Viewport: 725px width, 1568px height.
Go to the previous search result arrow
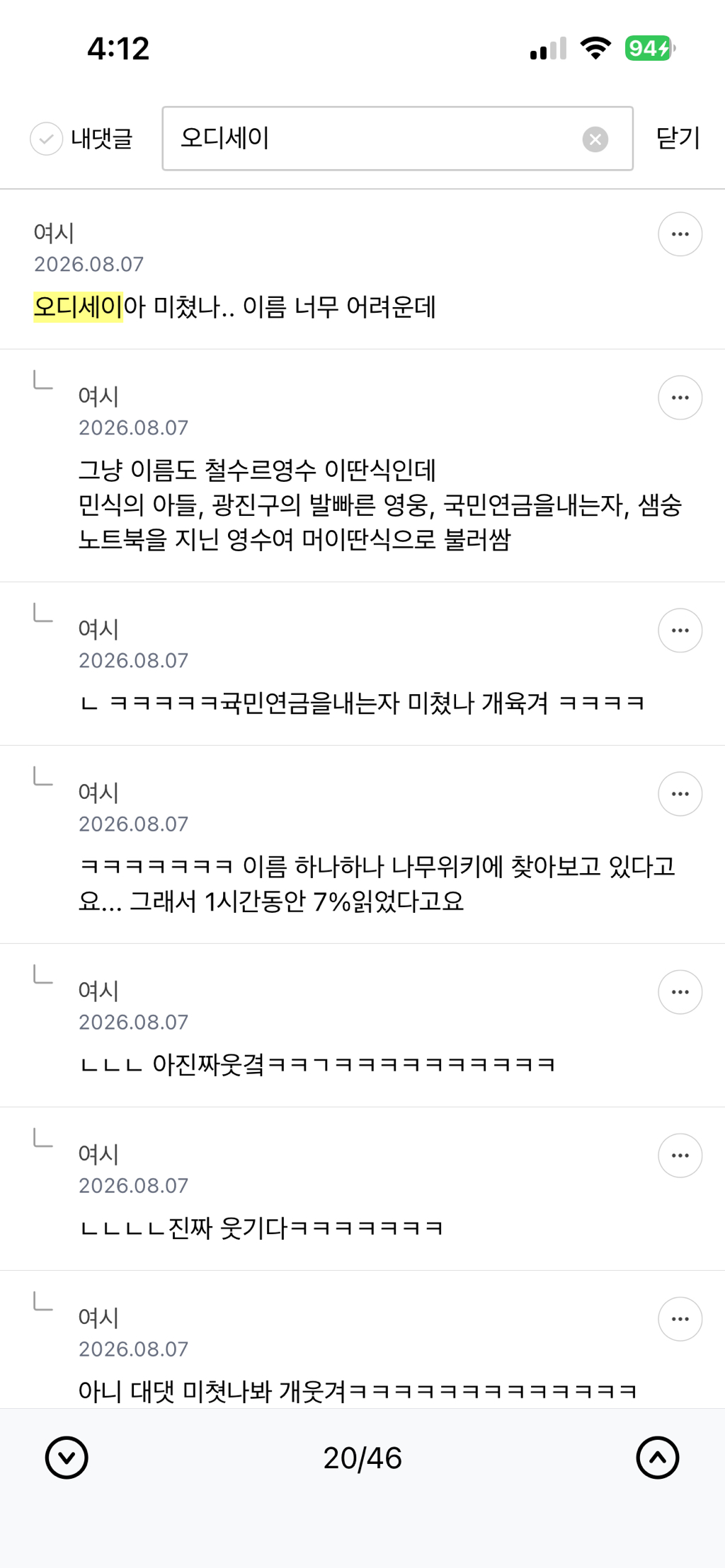coord(658,1458)
